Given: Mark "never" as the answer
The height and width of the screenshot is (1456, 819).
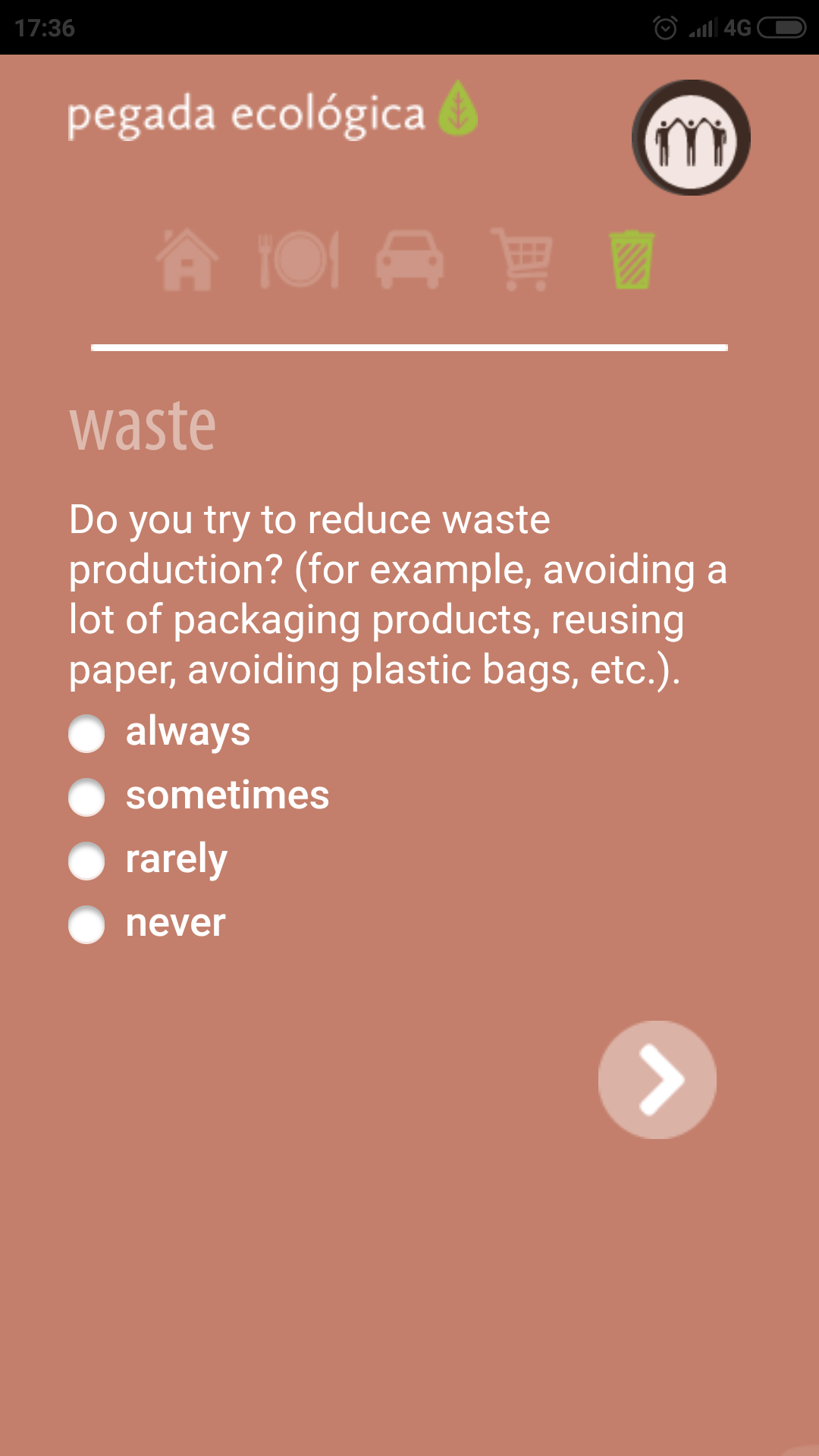Looking at the screenshot, I should (86, 924).
